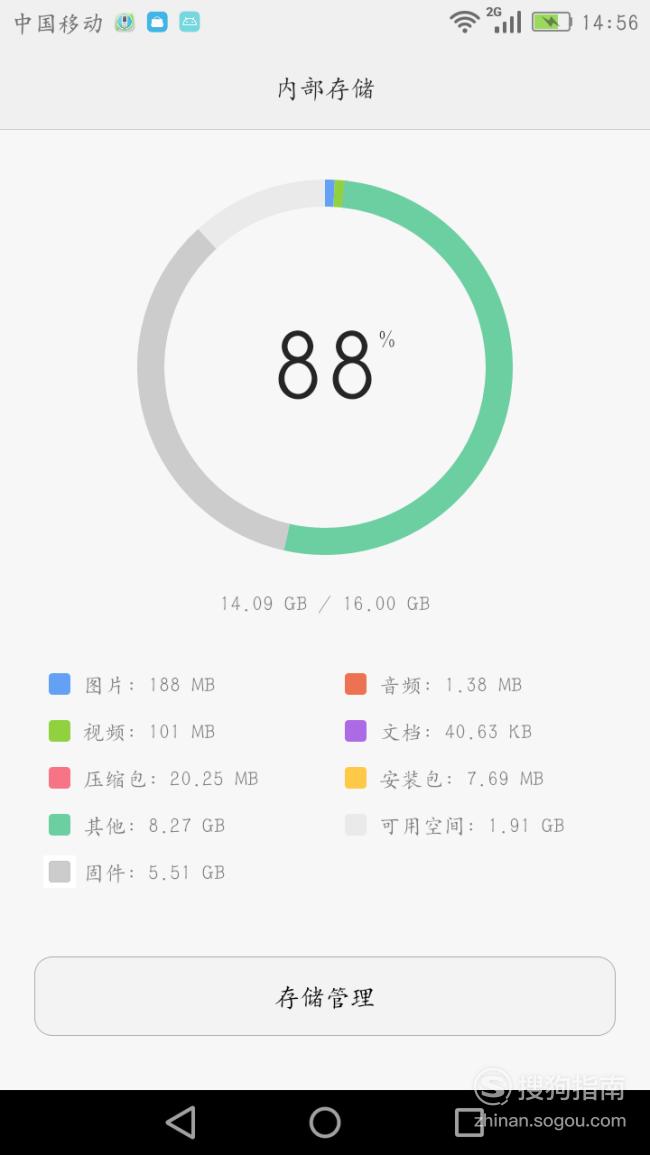Go to the home screen
This screenshot has width=650, height=1155.
pos(325,1123)
